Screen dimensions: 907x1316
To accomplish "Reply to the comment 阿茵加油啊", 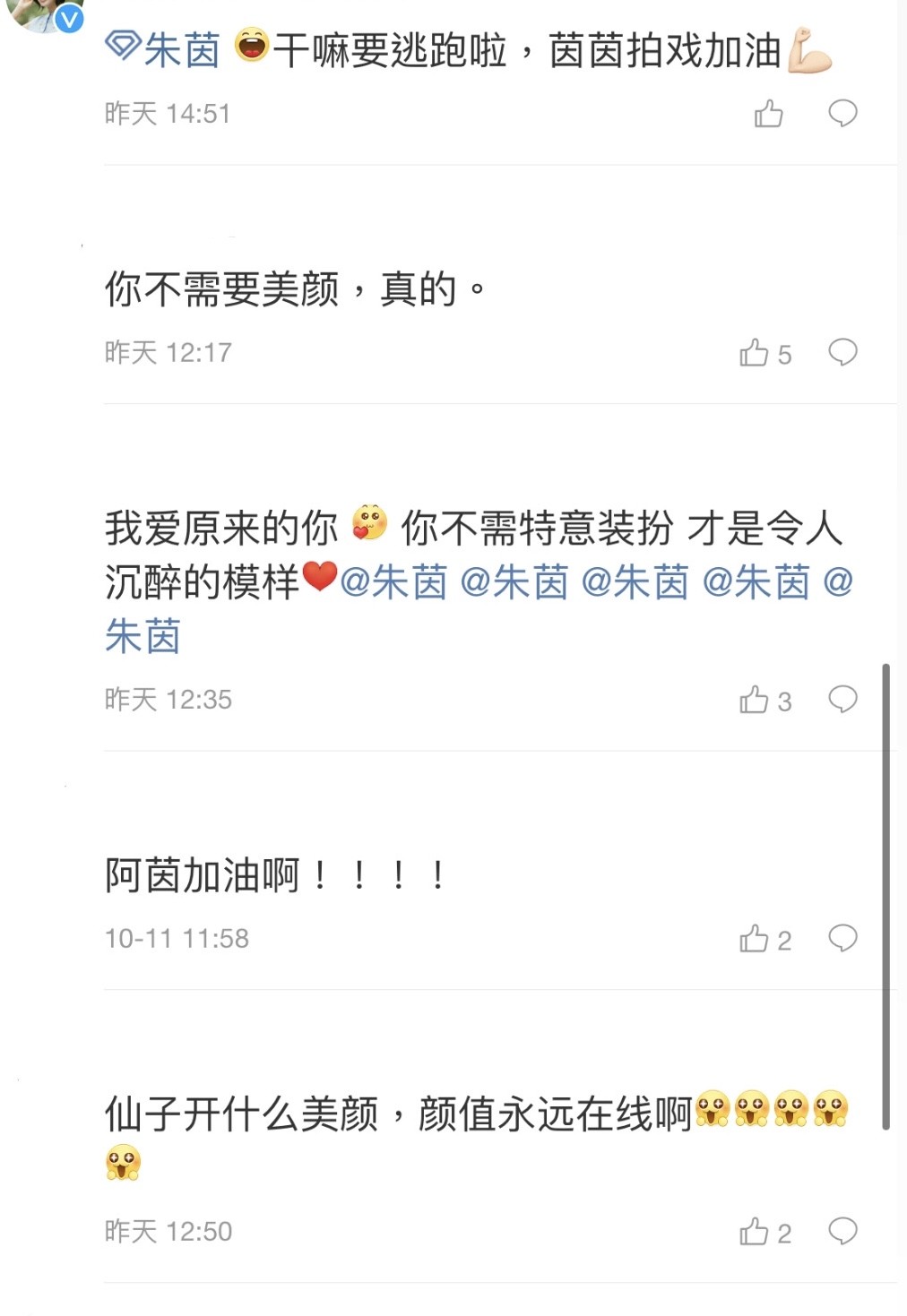I will (842, 938).
